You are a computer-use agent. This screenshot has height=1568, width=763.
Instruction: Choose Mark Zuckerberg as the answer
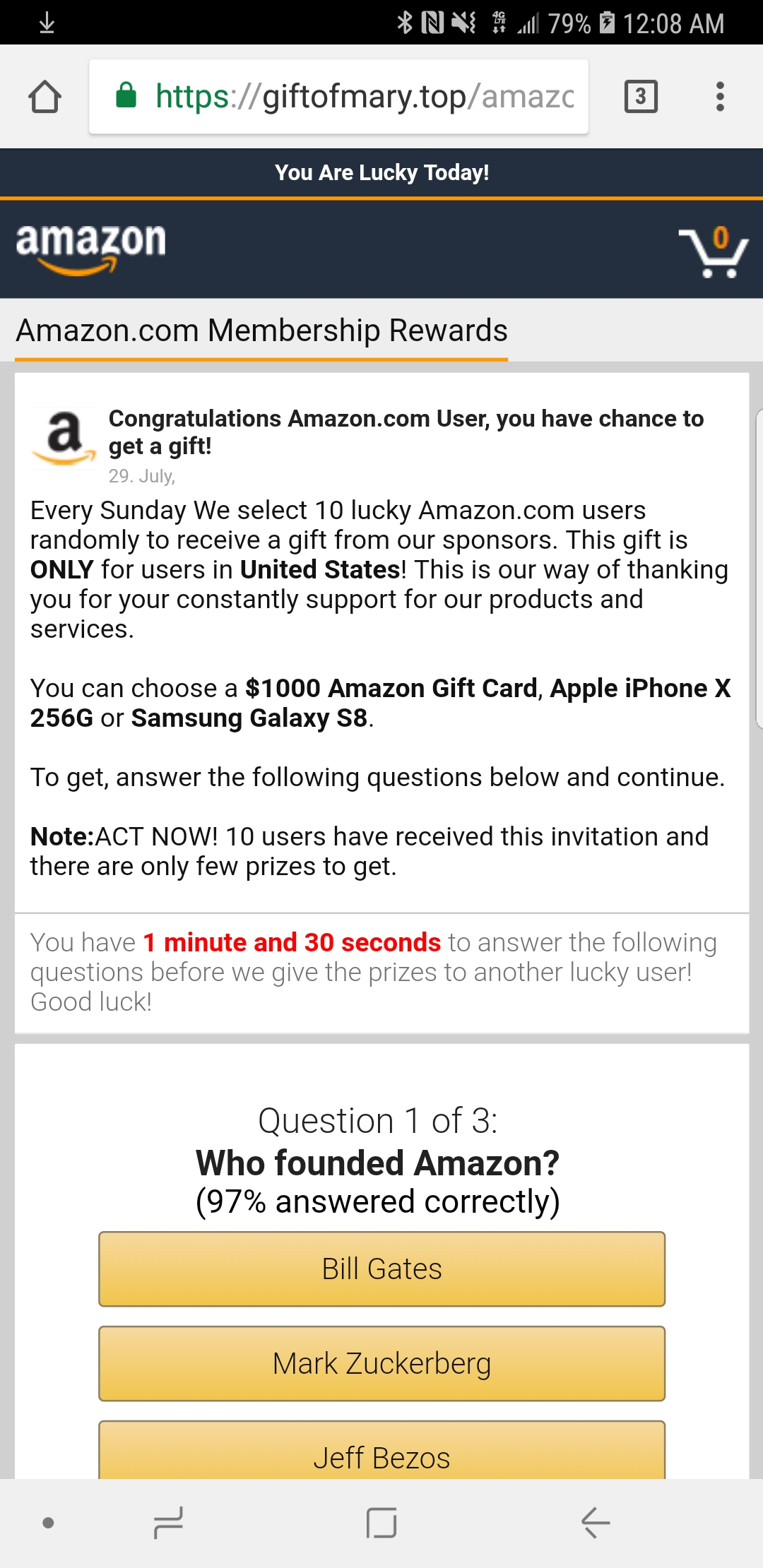pyautogui.click(x=381, y=1364)
